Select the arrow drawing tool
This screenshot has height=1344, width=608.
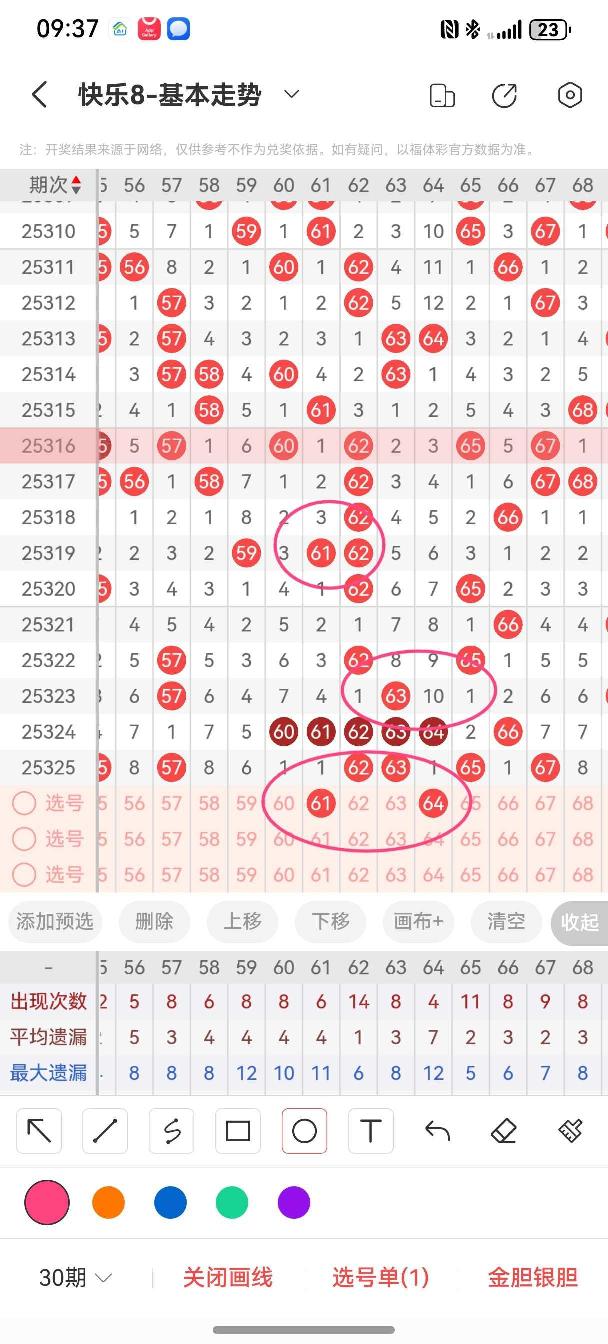(x=39, y=1131)
